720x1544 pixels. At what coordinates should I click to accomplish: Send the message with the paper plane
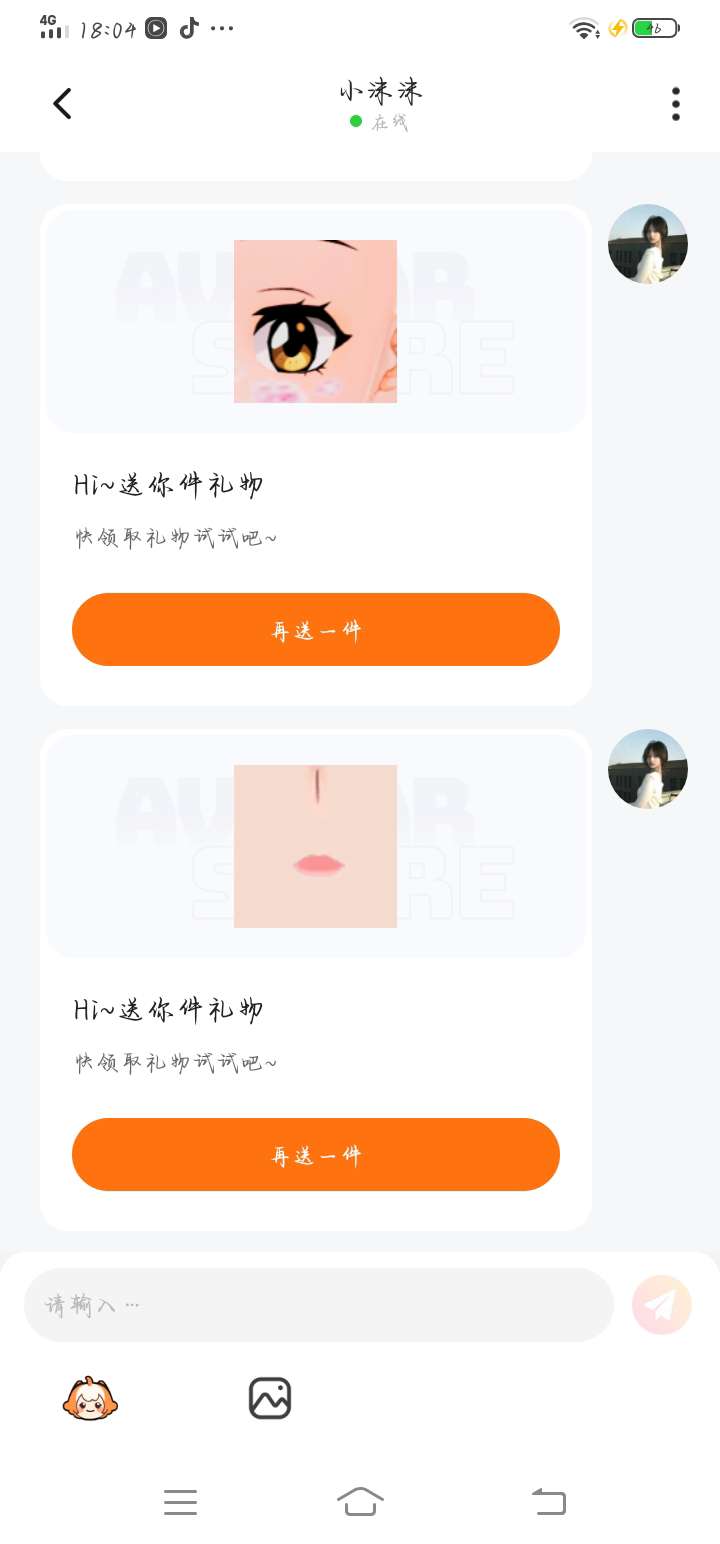click(x=662, y=1305)
